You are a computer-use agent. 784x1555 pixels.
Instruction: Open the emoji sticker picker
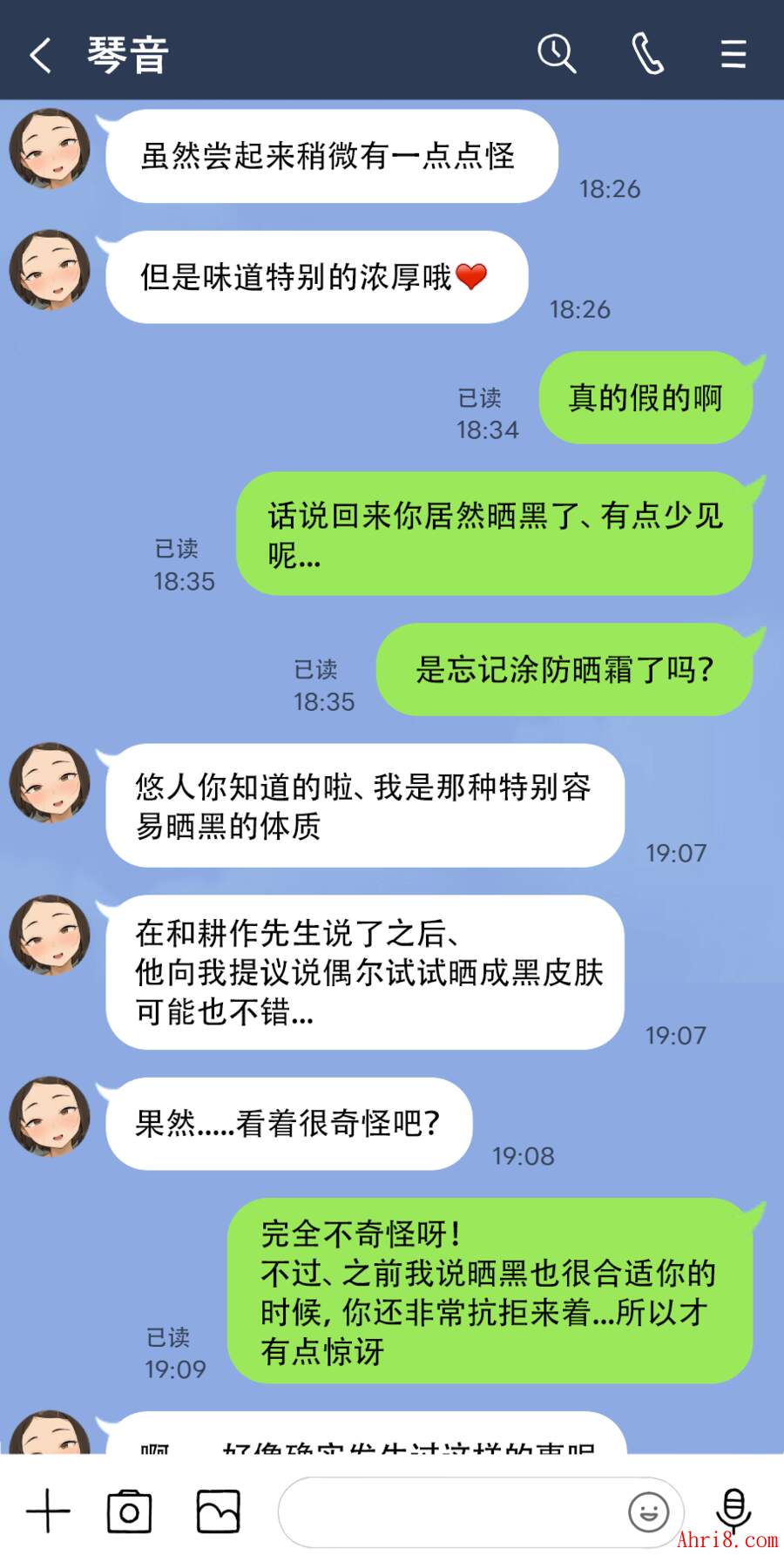click(x=648, y=1511)
